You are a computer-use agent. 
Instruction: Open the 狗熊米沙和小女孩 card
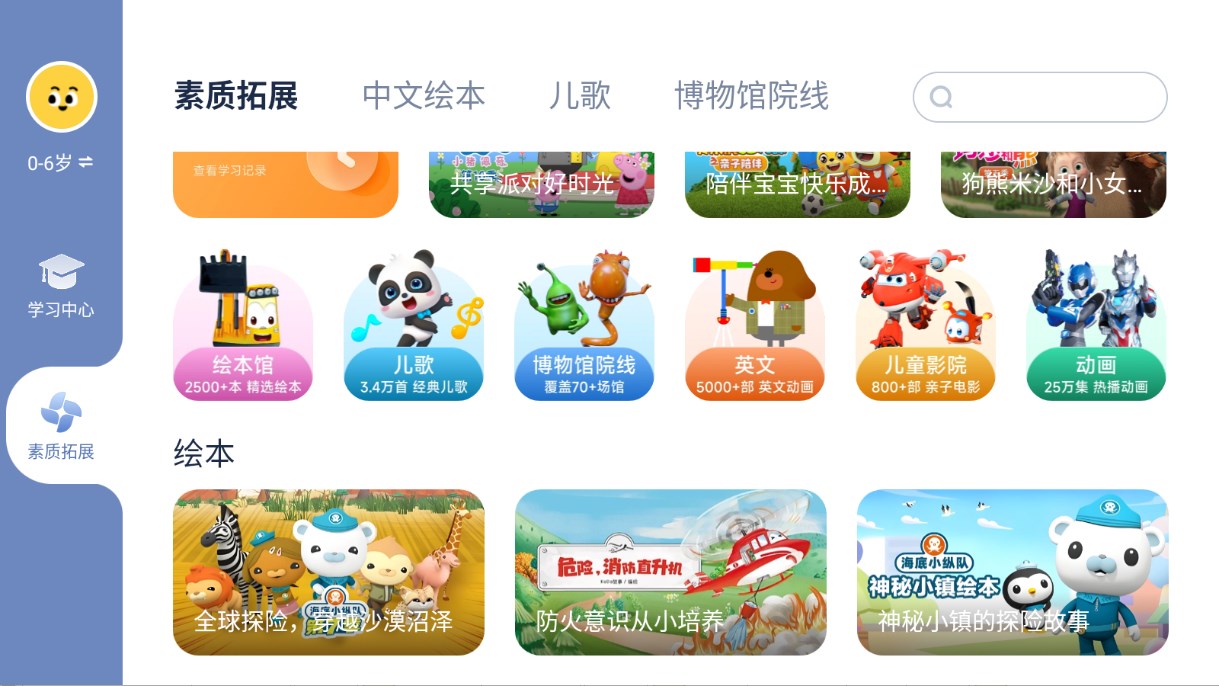[x=1053, y=184]
